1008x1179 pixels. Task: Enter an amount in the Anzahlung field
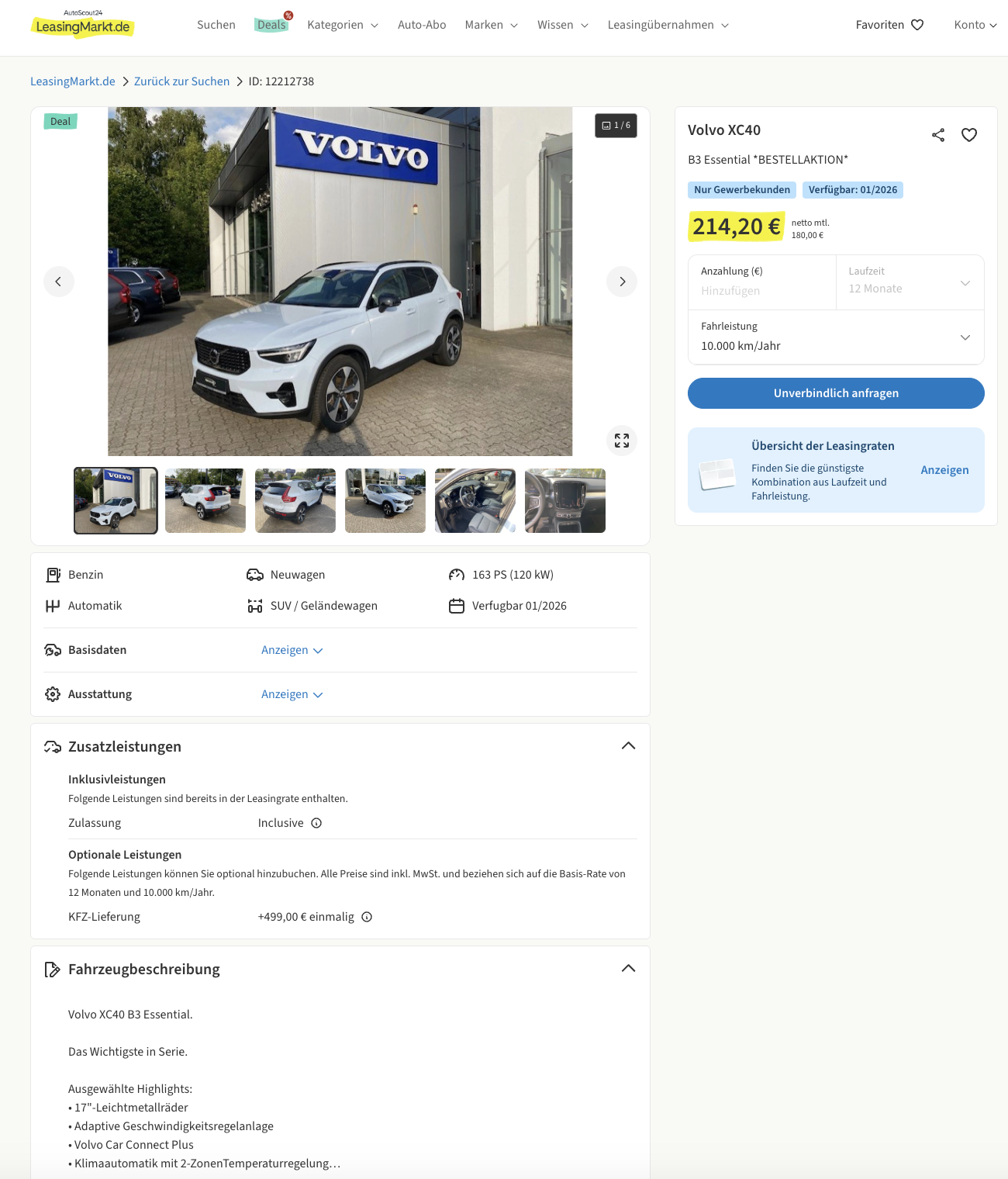[761, 291]
